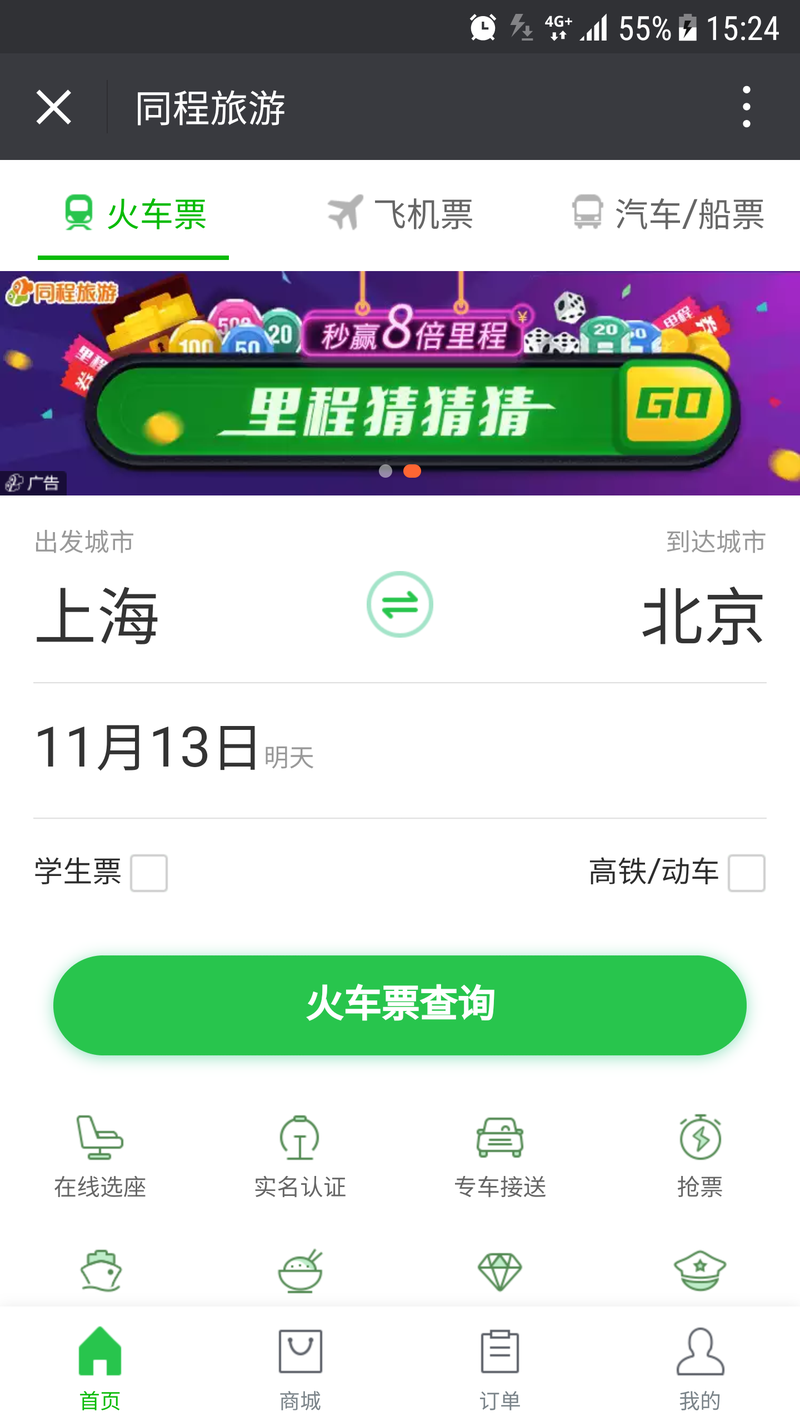Viewport: 800px width, 1422px height.
Task: Tap the 火车票查询 search button
Action: [x=400, y=1004]
